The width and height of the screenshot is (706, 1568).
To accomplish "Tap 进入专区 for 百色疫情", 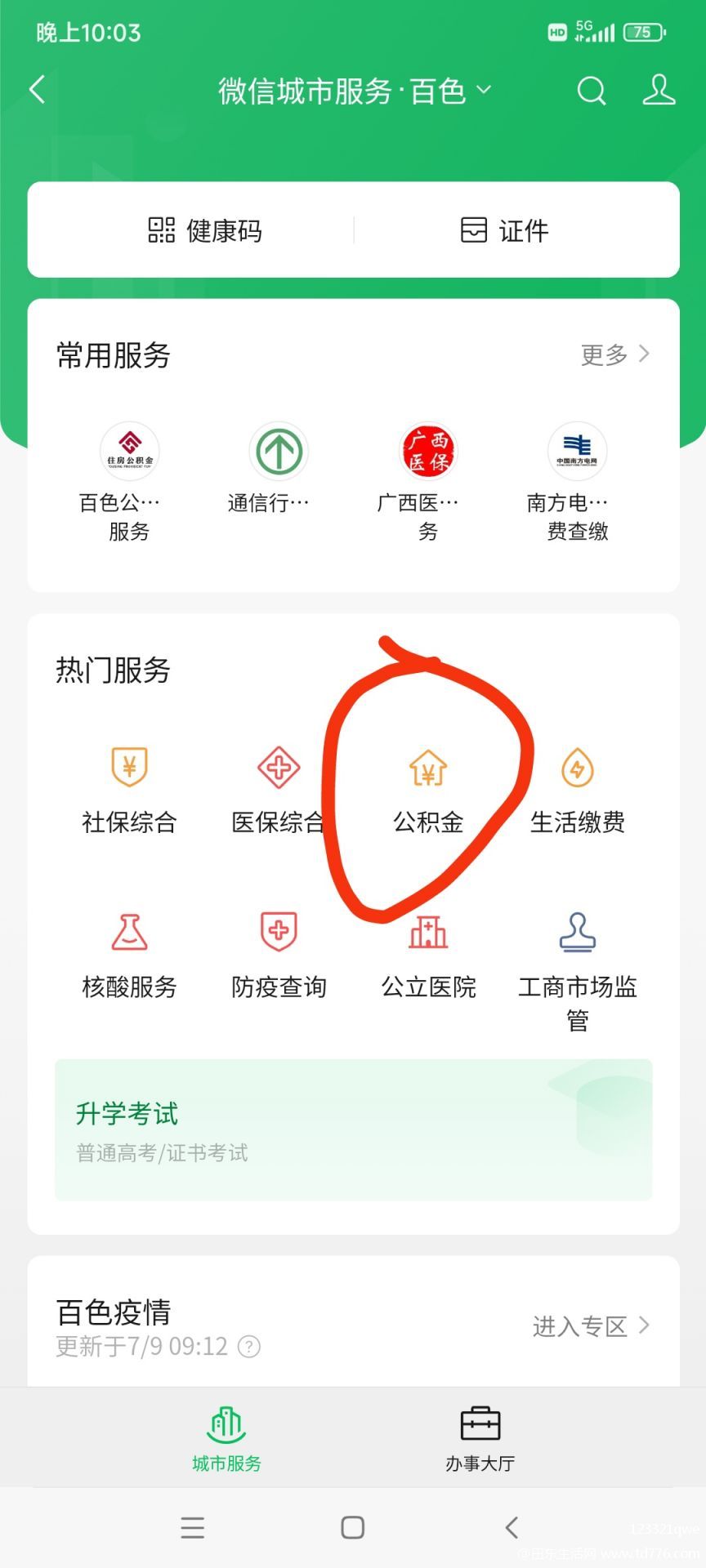I will 591,1325.
